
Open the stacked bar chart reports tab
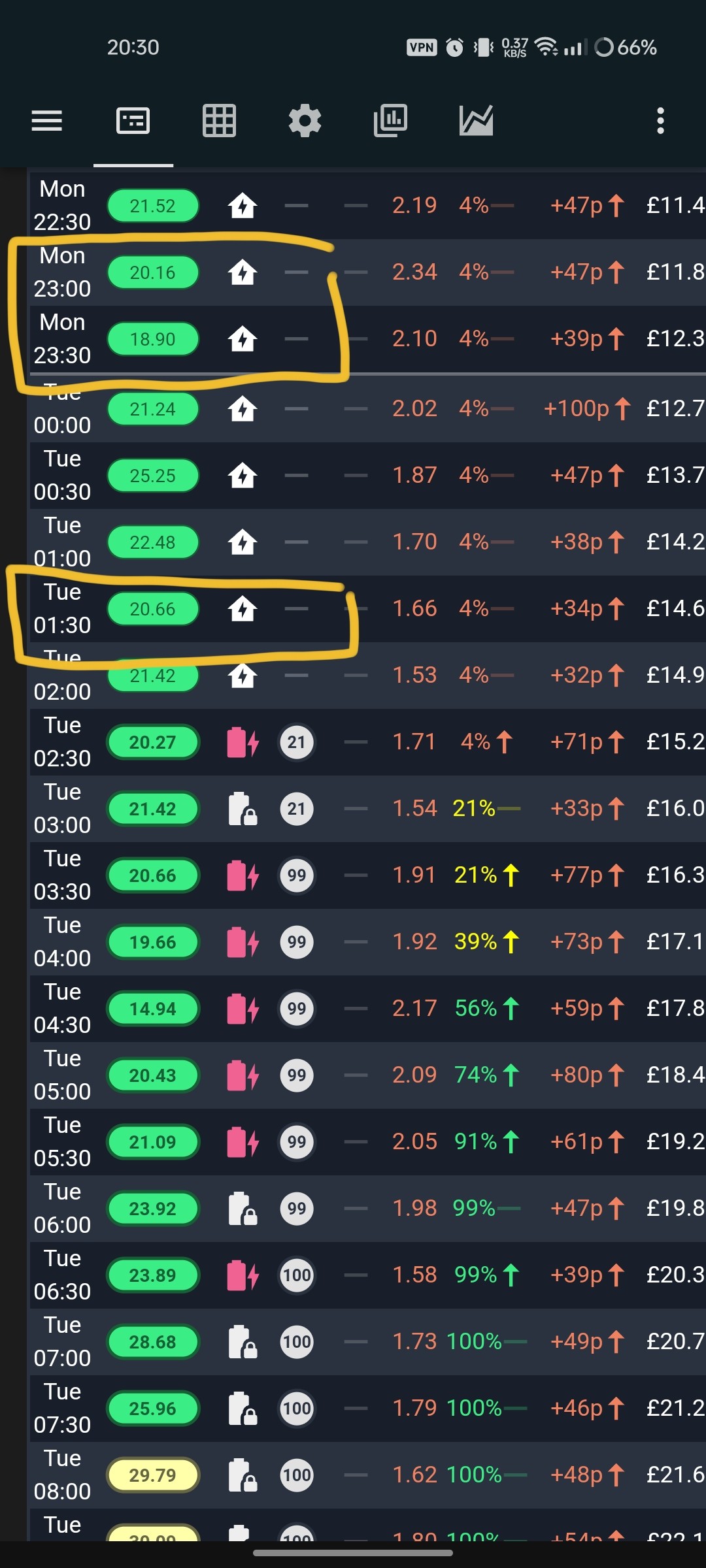390,121
